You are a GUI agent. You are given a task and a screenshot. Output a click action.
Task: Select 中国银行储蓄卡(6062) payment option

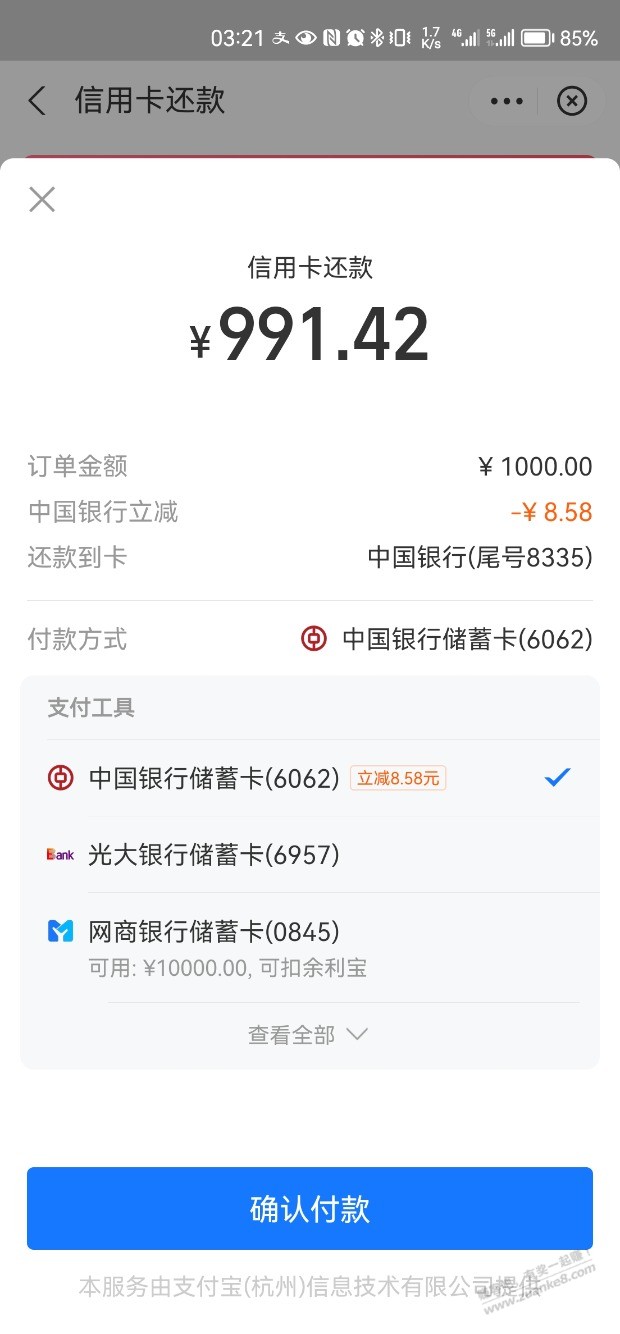point(310,778)
